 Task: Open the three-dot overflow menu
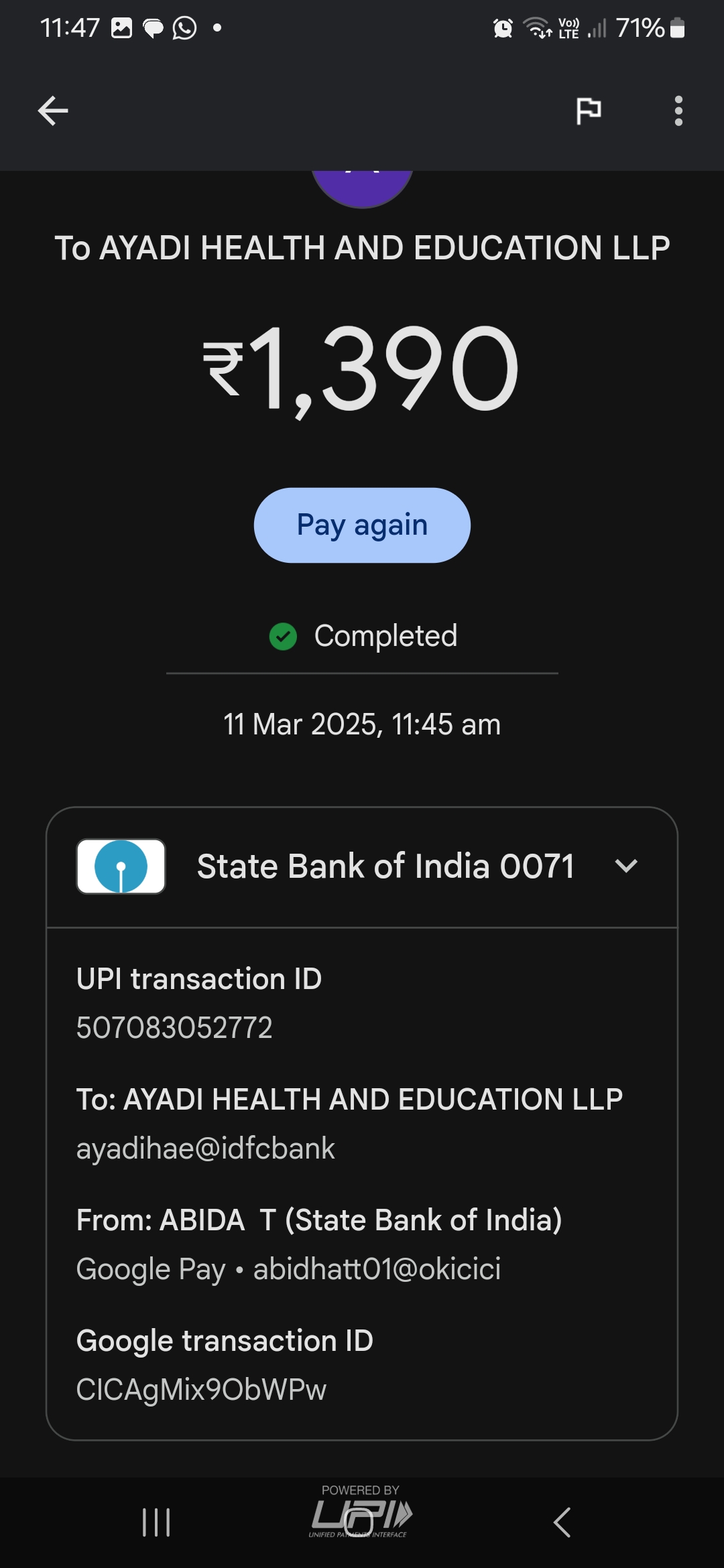678,111
